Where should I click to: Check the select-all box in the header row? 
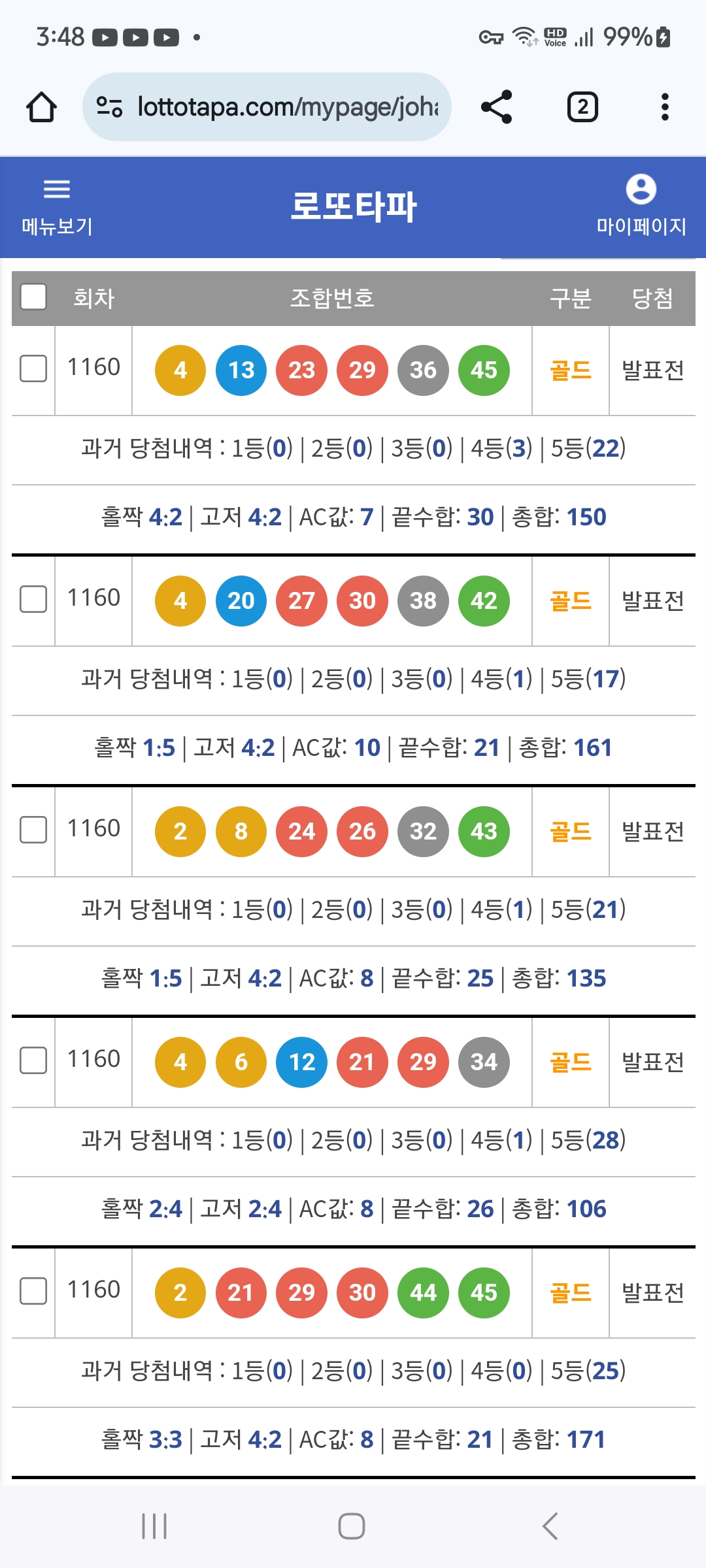coord(33,297)
